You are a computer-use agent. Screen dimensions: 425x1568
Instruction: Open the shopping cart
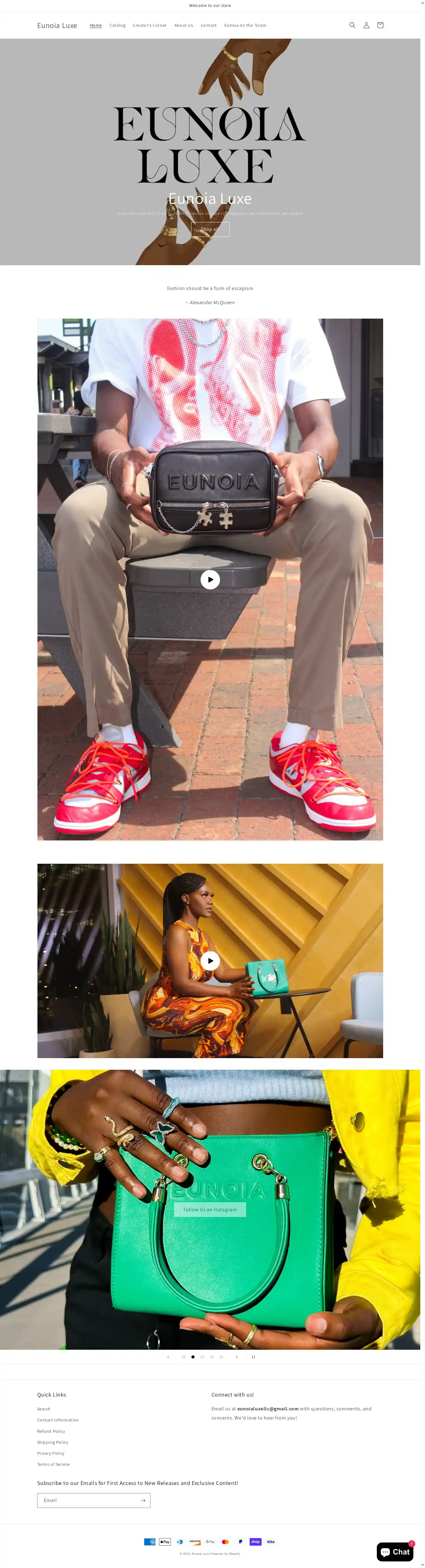380,25
